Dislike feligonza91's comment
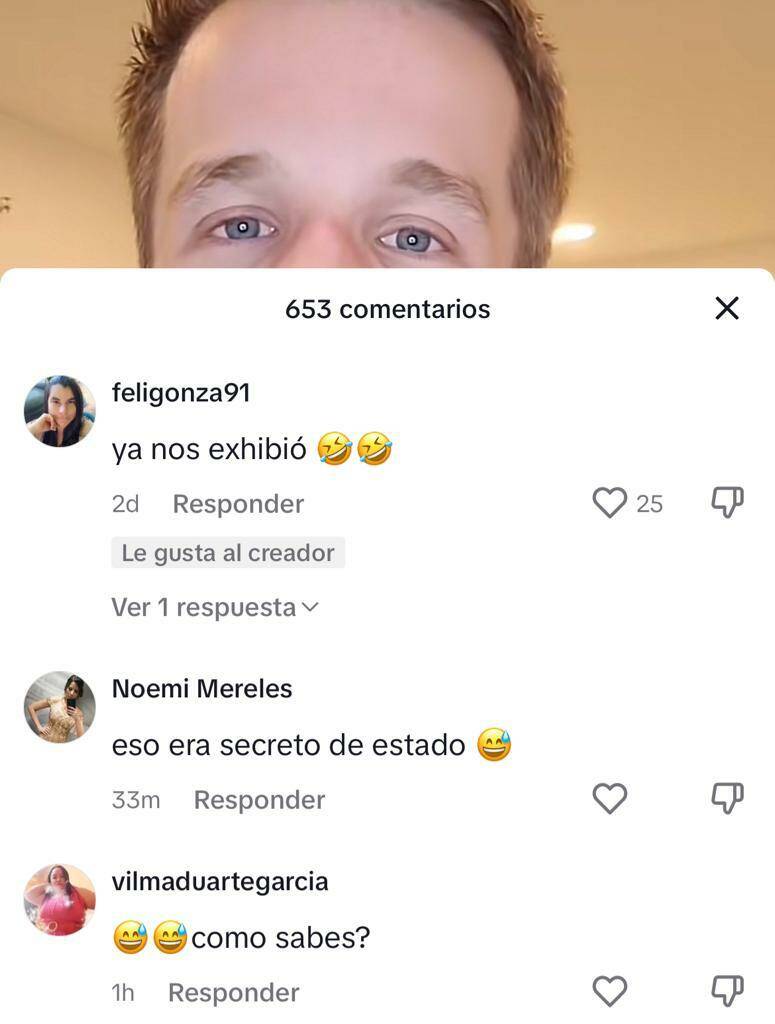Viewport: 775px width, 1024px height. (727, 503)
